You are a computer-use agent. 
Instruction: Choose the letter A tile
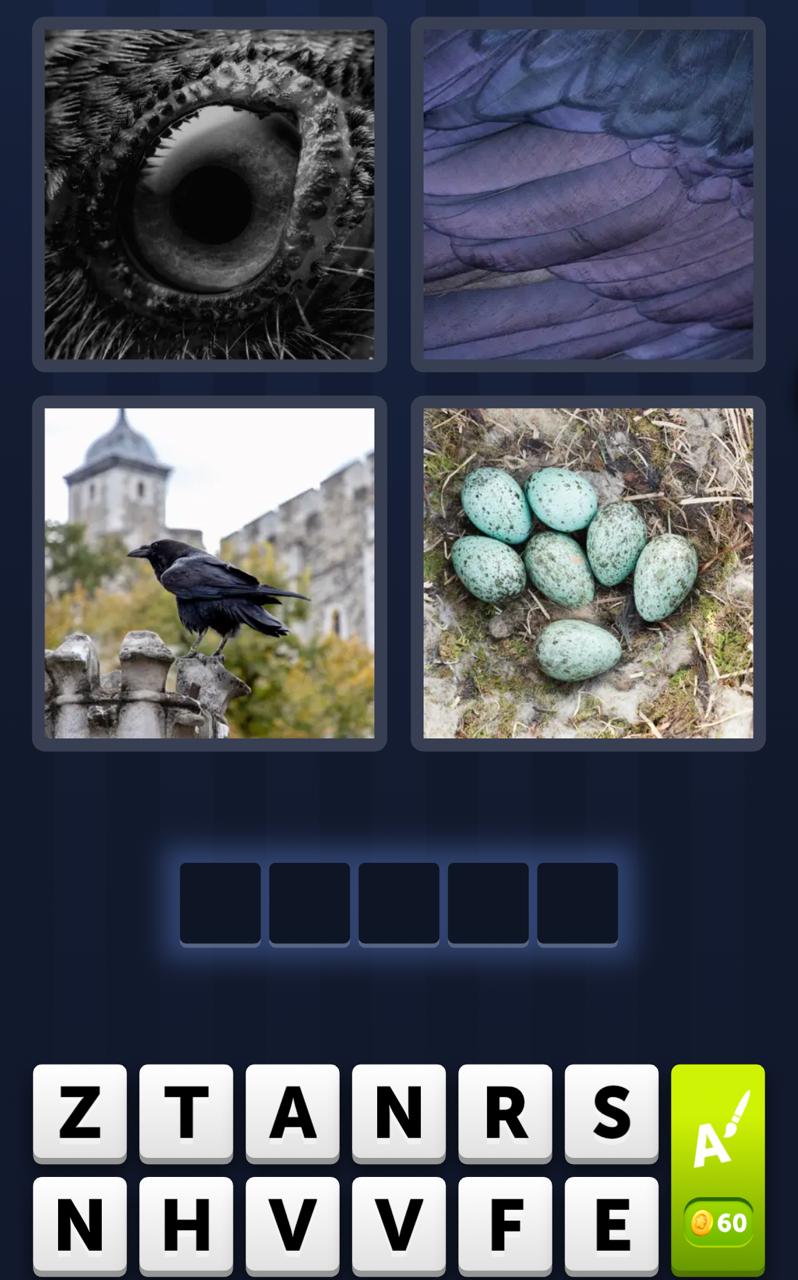pyautogui.click(x=293, y=1111)
